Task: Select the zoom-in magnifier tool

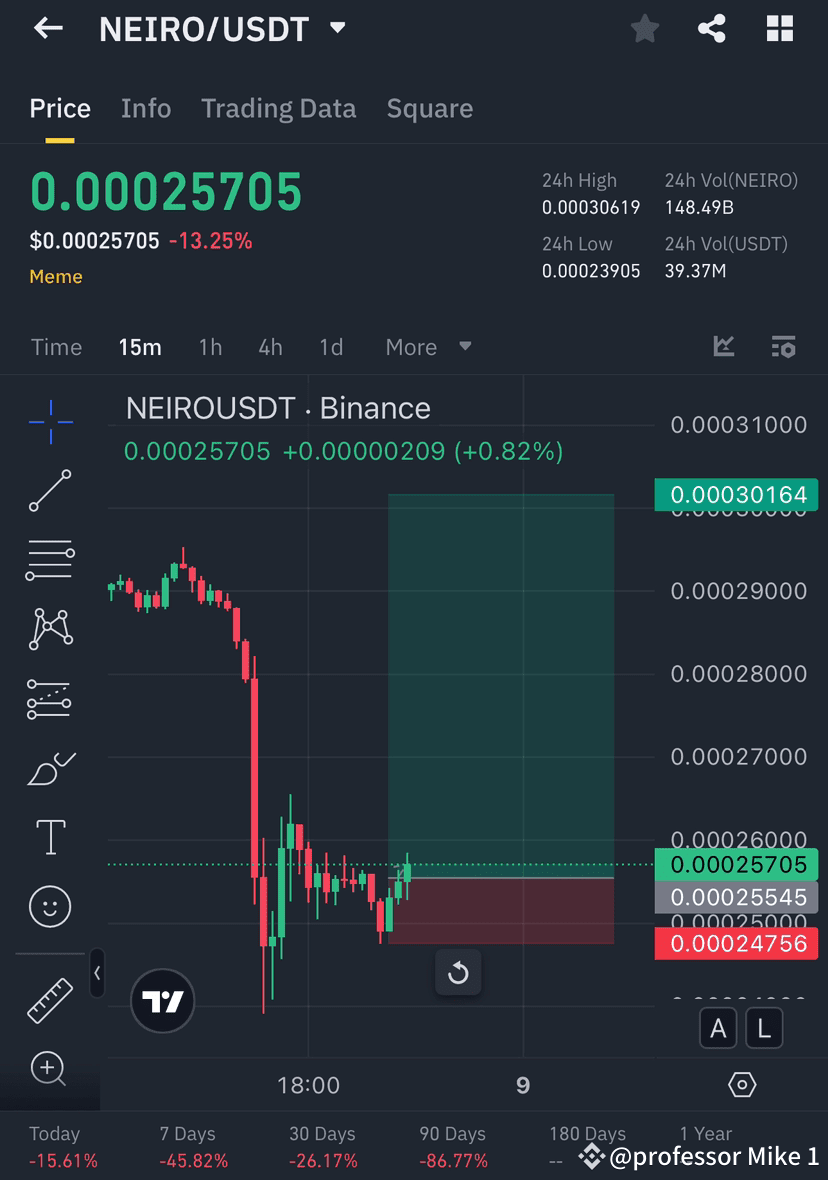Action: point(49,1070)
